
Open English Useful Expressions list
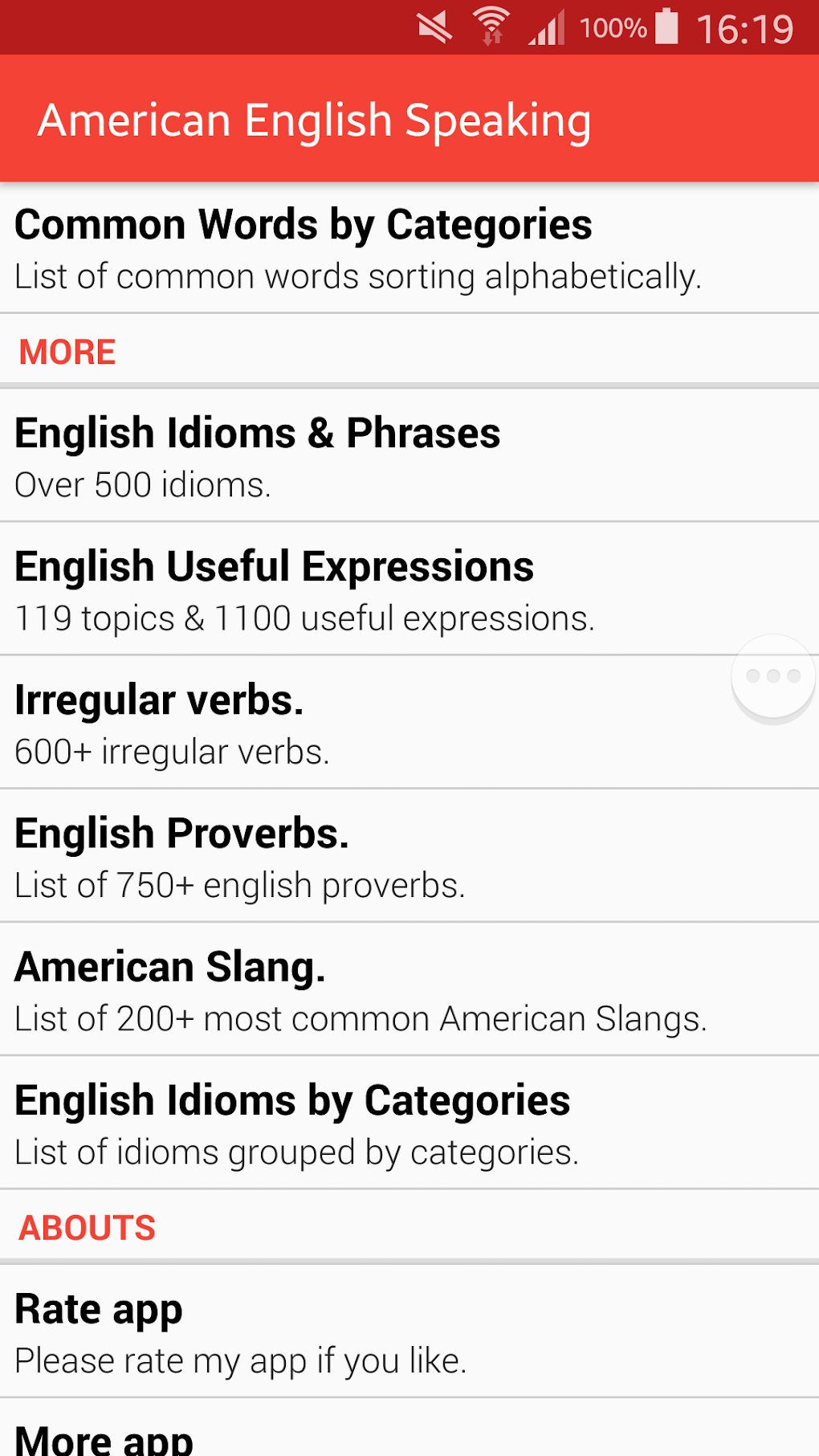(x=409, y=589)
